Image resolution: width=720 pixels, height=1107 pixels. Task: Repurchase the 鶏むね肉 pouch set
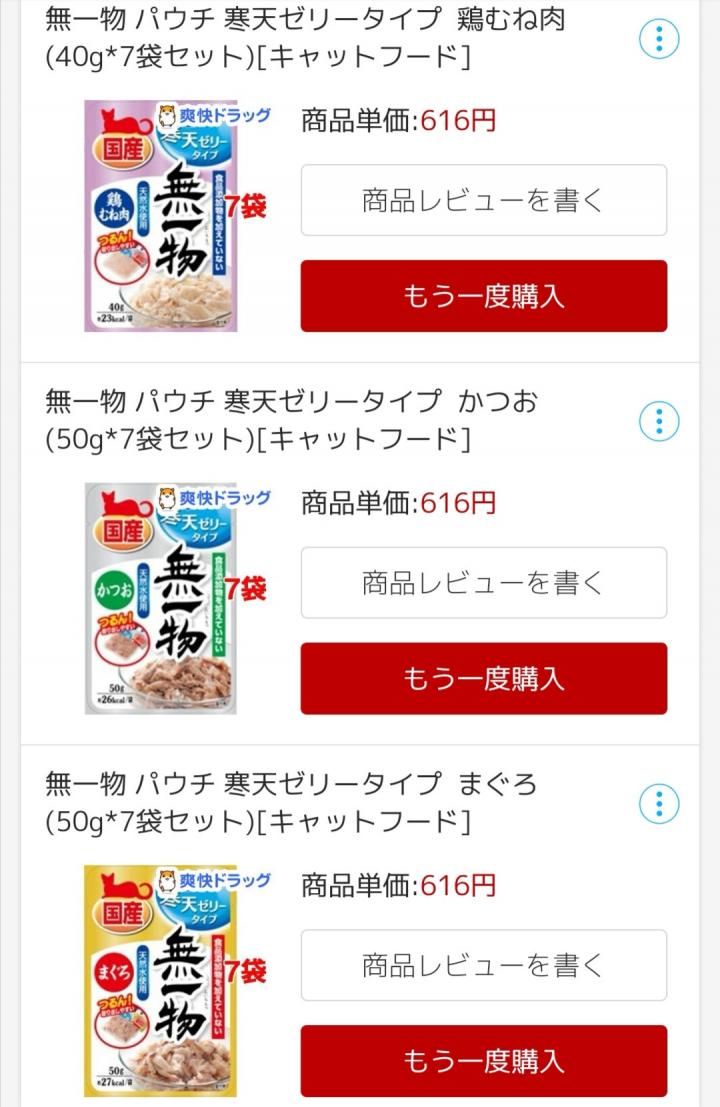click(484, 296)
